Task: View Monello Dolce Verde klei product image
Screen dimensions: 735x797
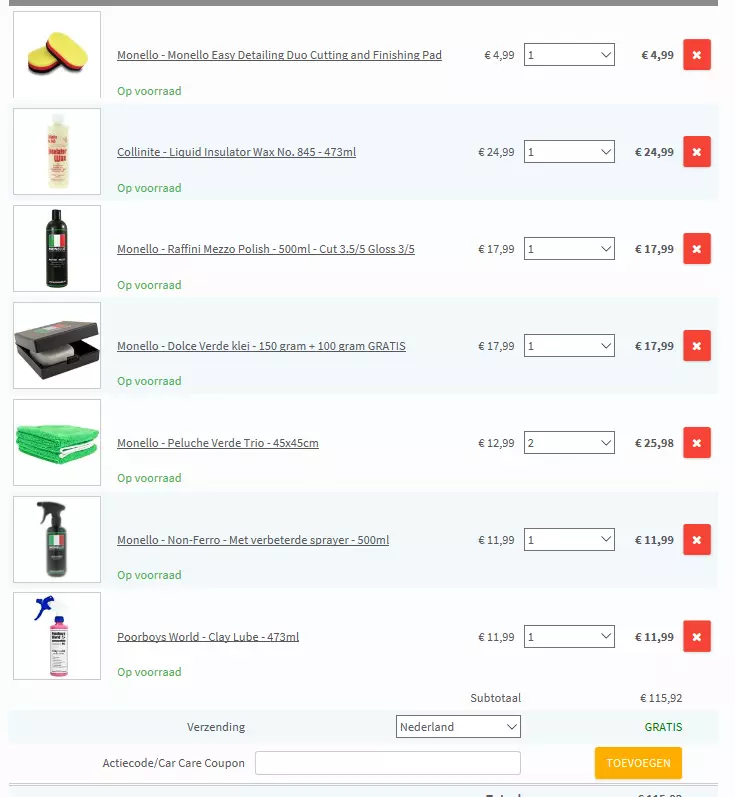Action: 57,345
